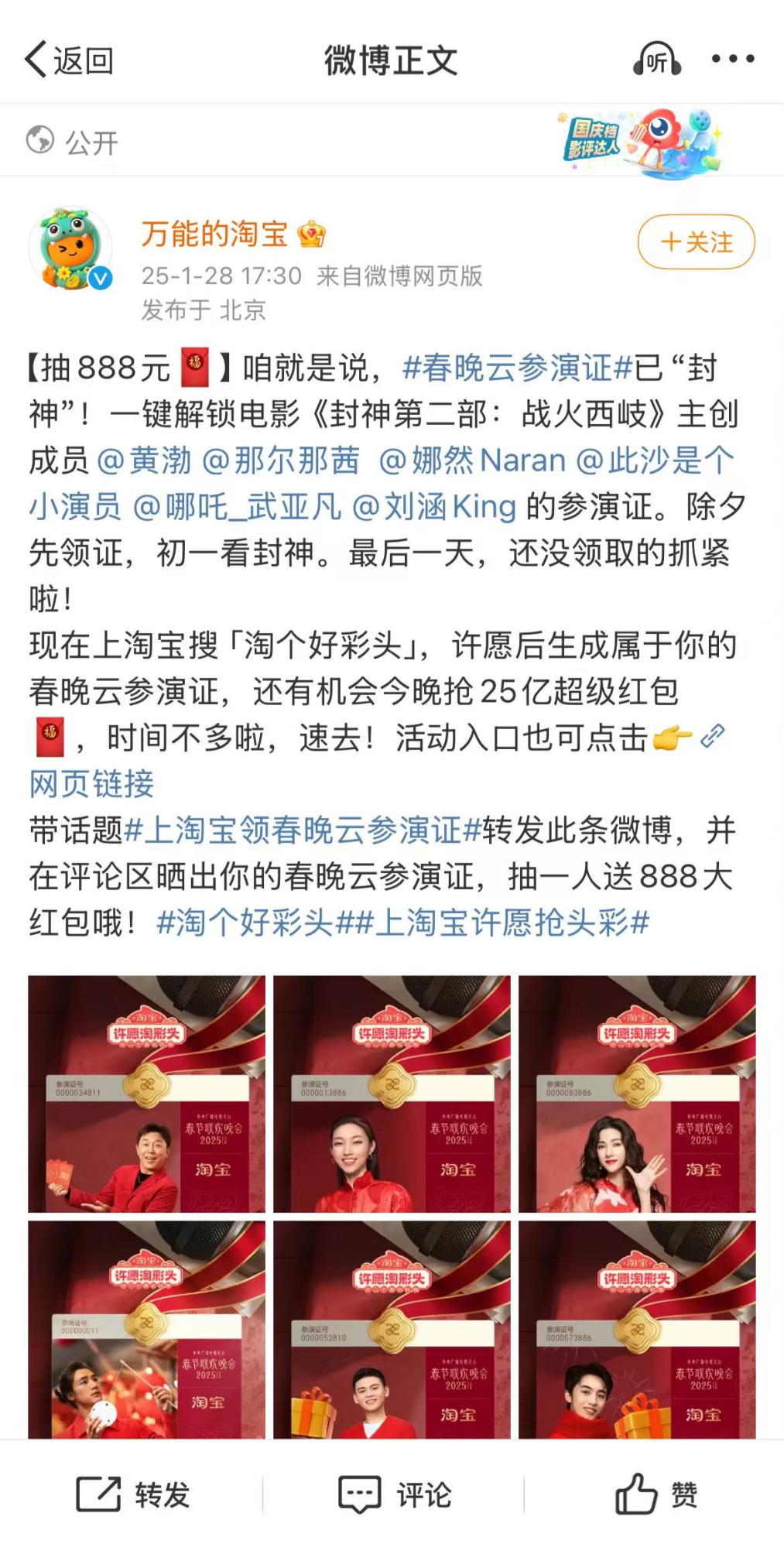
Task: Like this post with 赞
Action: (656, 1494)
